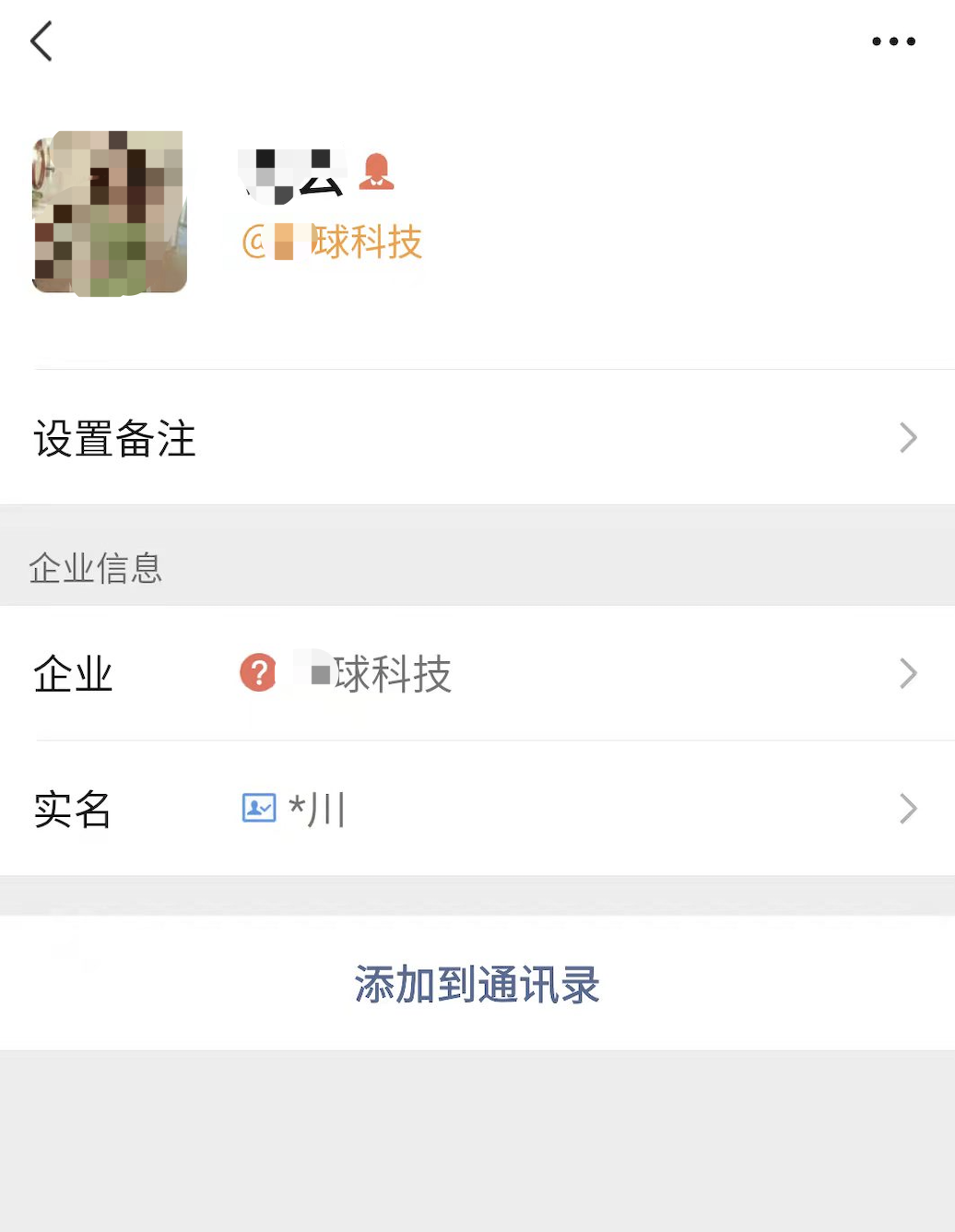Open the 设置备注 row
955x1232 pixels.
(x=477, y=438)
